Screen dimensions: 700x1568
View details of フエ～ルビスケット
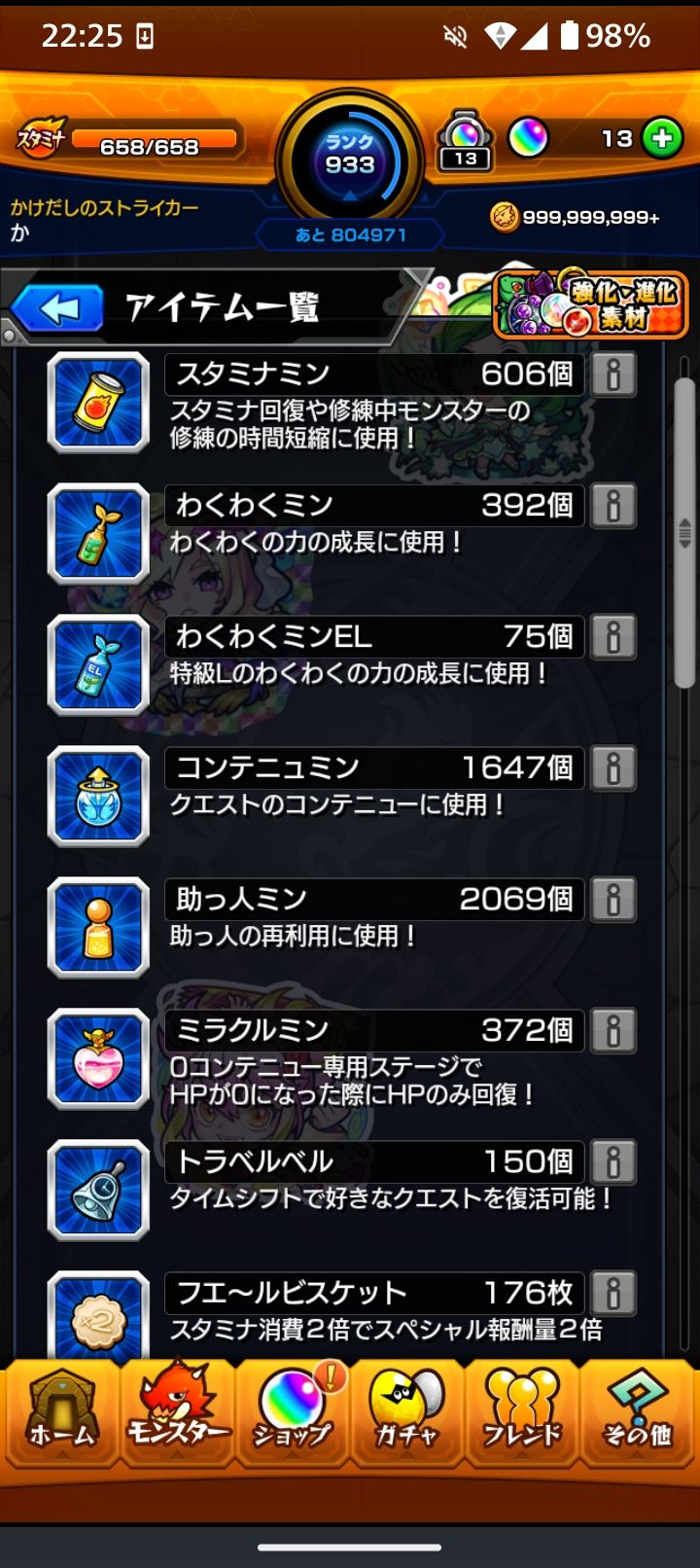[613, 1294]
